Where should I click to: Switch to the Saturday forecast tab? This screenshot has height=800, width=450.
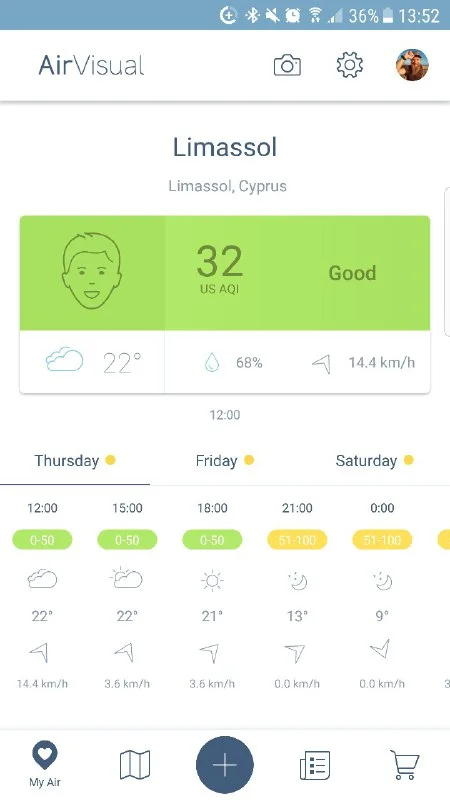click(x=375, y=461)
